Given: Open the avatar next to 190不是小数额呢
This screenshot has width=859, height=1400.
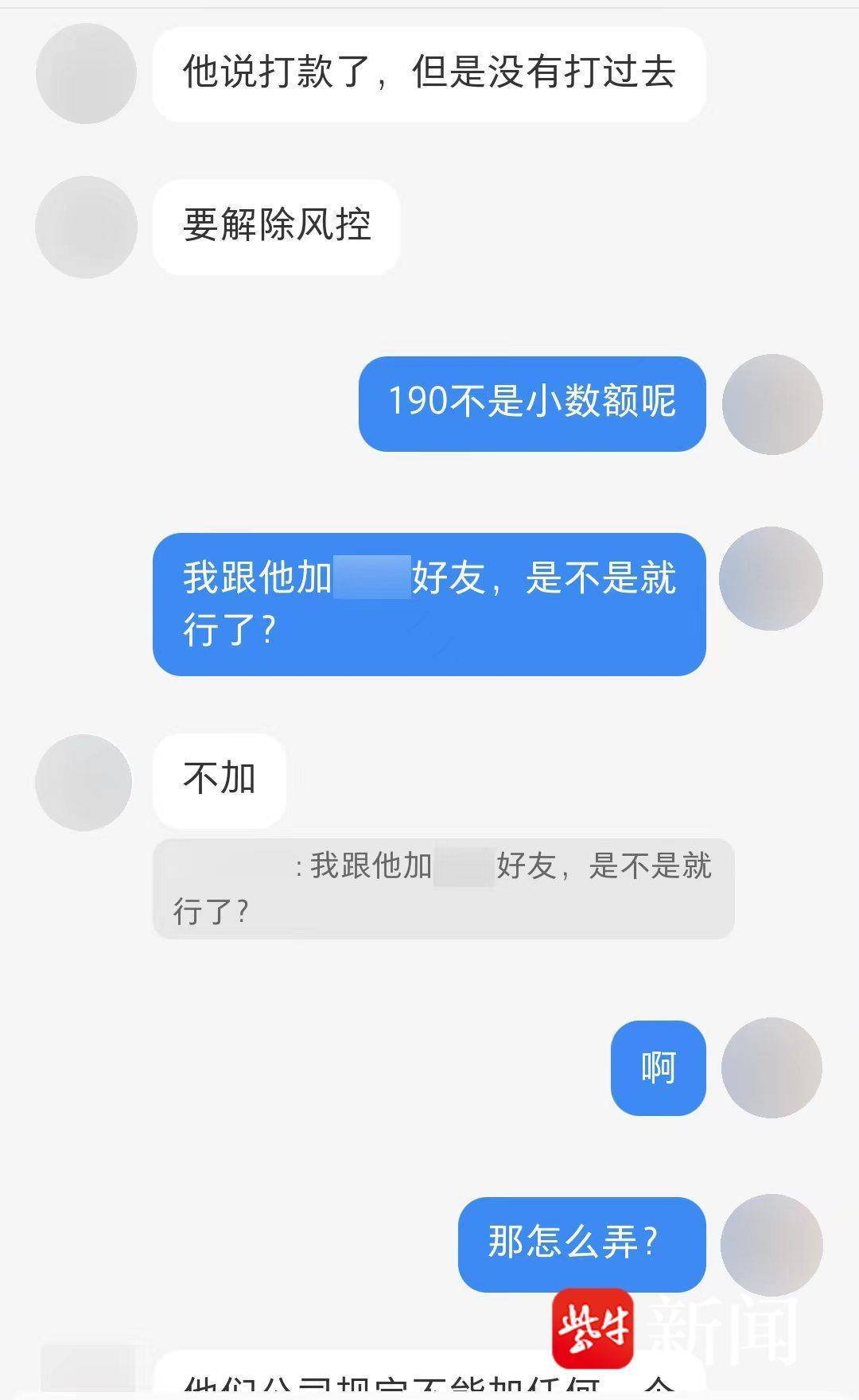Looking at the screenshot, I should [772, 404].
